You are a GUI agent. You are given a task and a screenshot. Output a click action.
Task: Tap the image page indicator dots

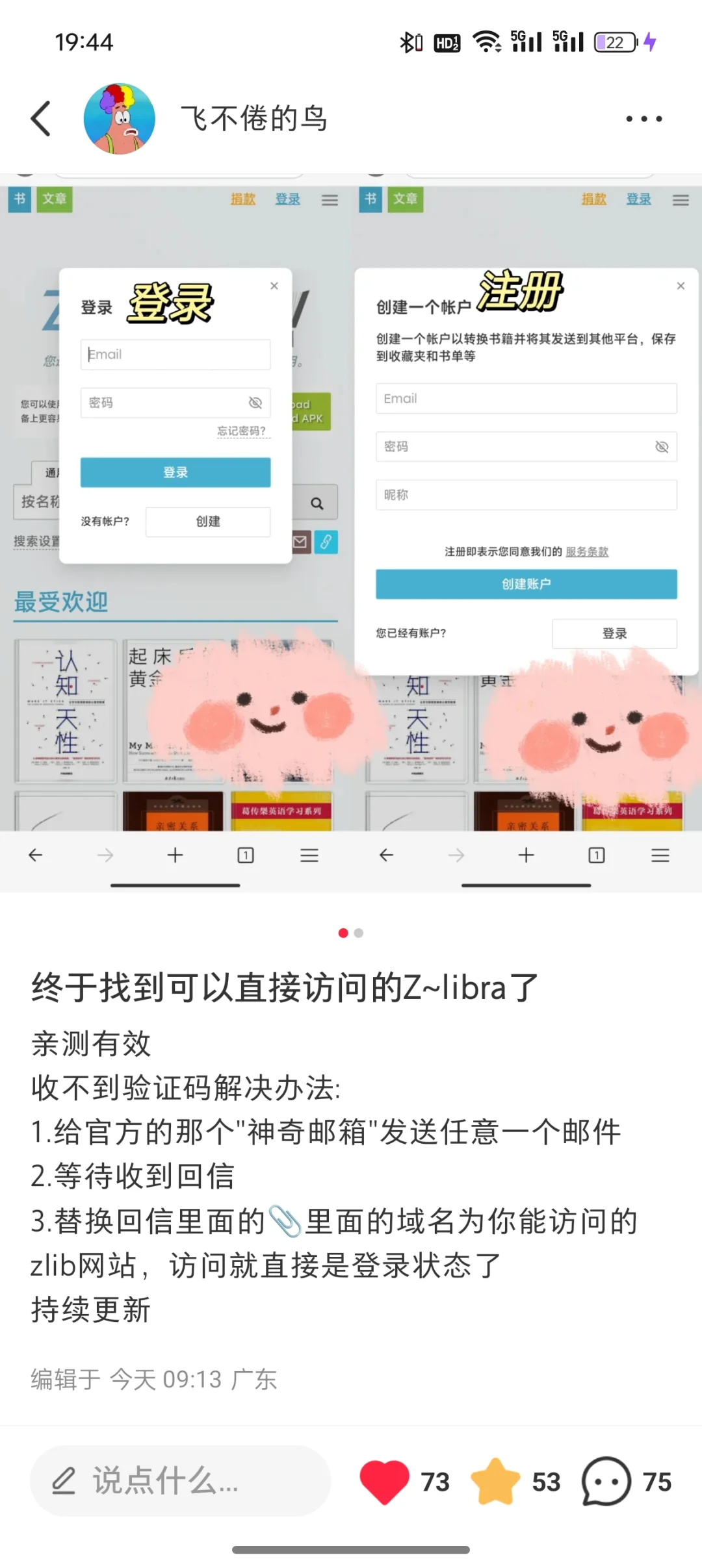[x=351, y=933]
